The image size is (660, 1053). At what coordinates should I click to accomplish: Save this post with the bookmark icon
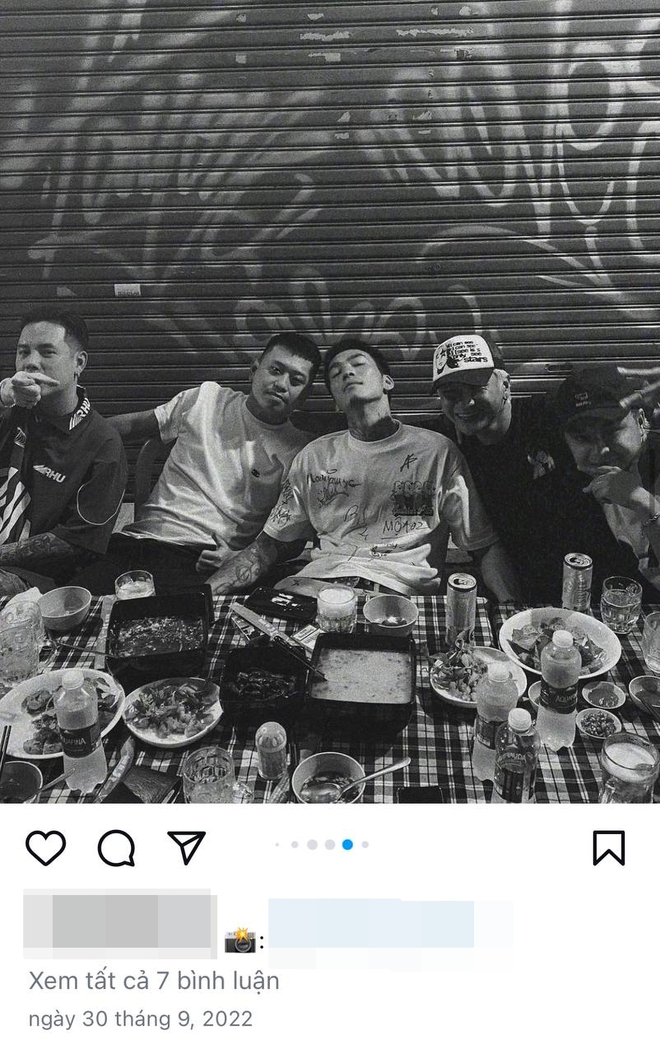608,848
